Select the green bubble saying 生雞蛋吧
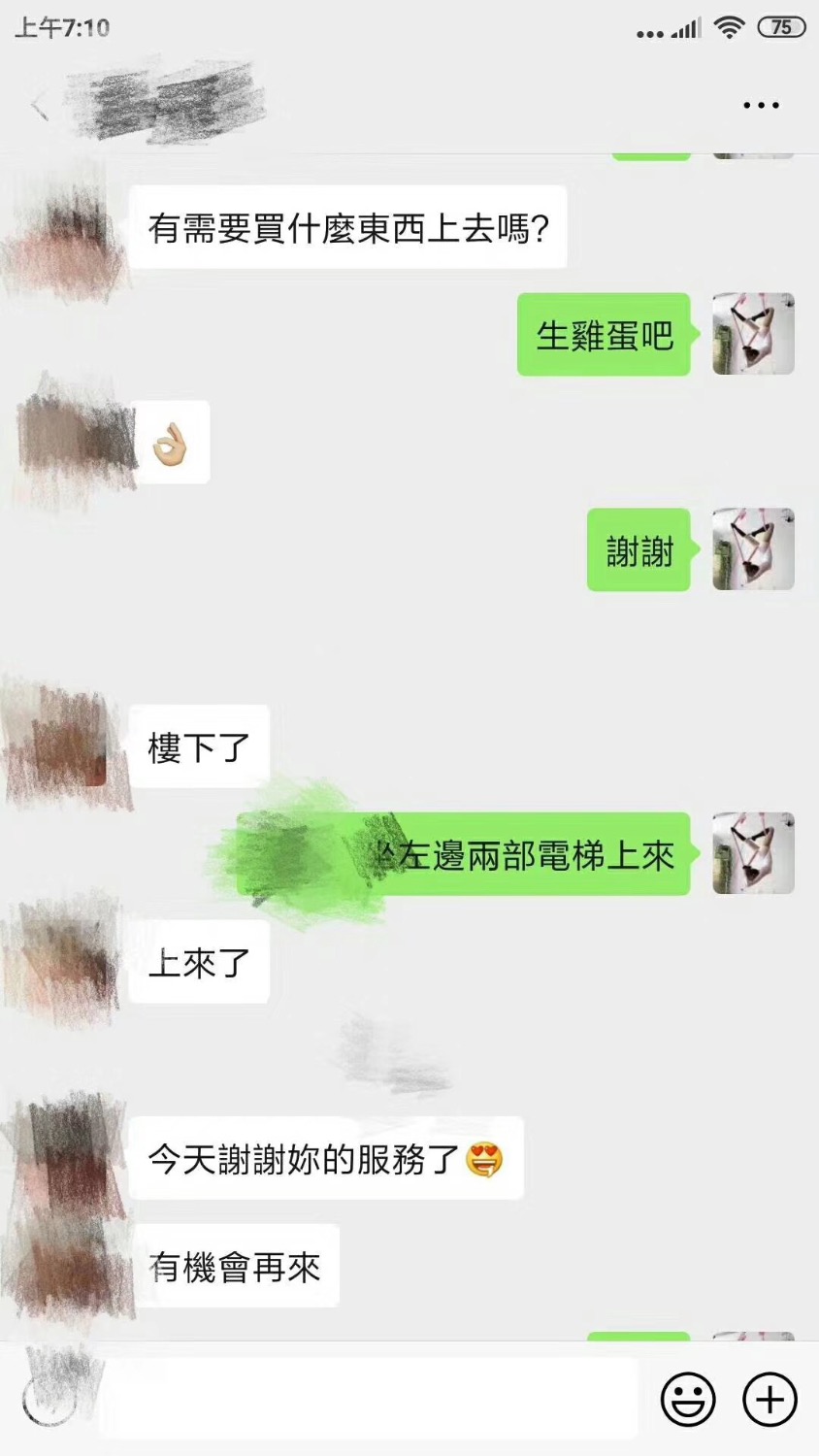819x1456 pixels. 602,333
